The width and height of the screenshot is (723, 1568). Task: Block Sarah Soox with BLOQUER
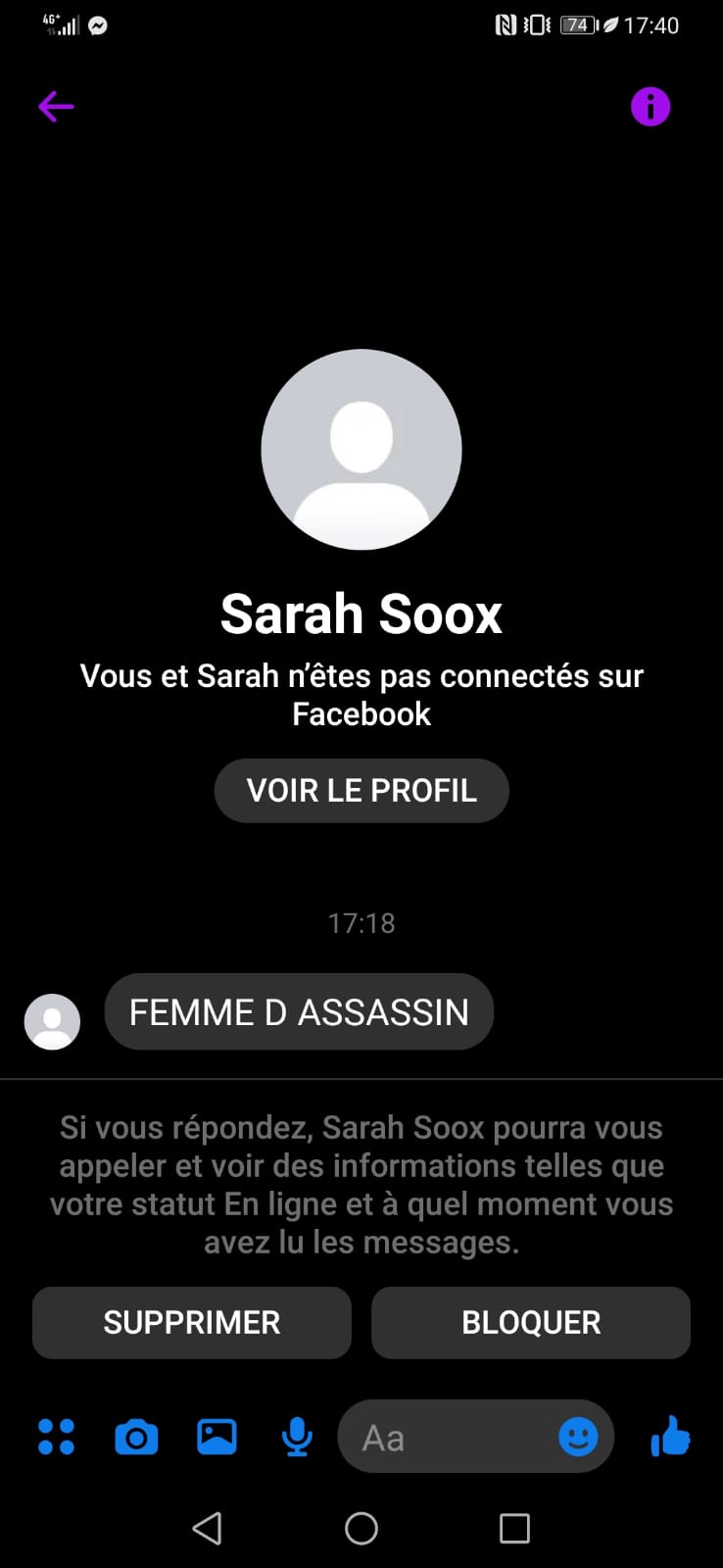pos(531,1322)
